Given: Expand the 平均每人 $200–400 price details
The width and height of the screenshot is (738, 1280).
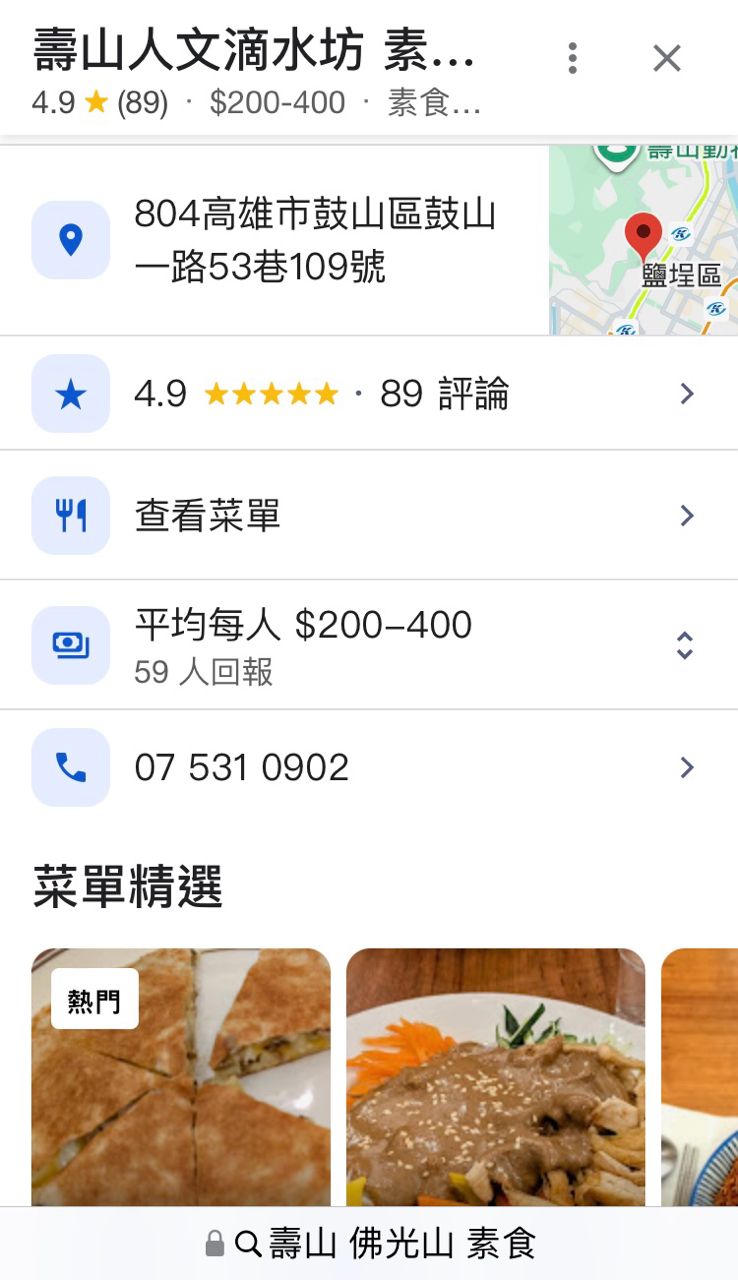Looking at the screenshot, I should tap(684, 645).
